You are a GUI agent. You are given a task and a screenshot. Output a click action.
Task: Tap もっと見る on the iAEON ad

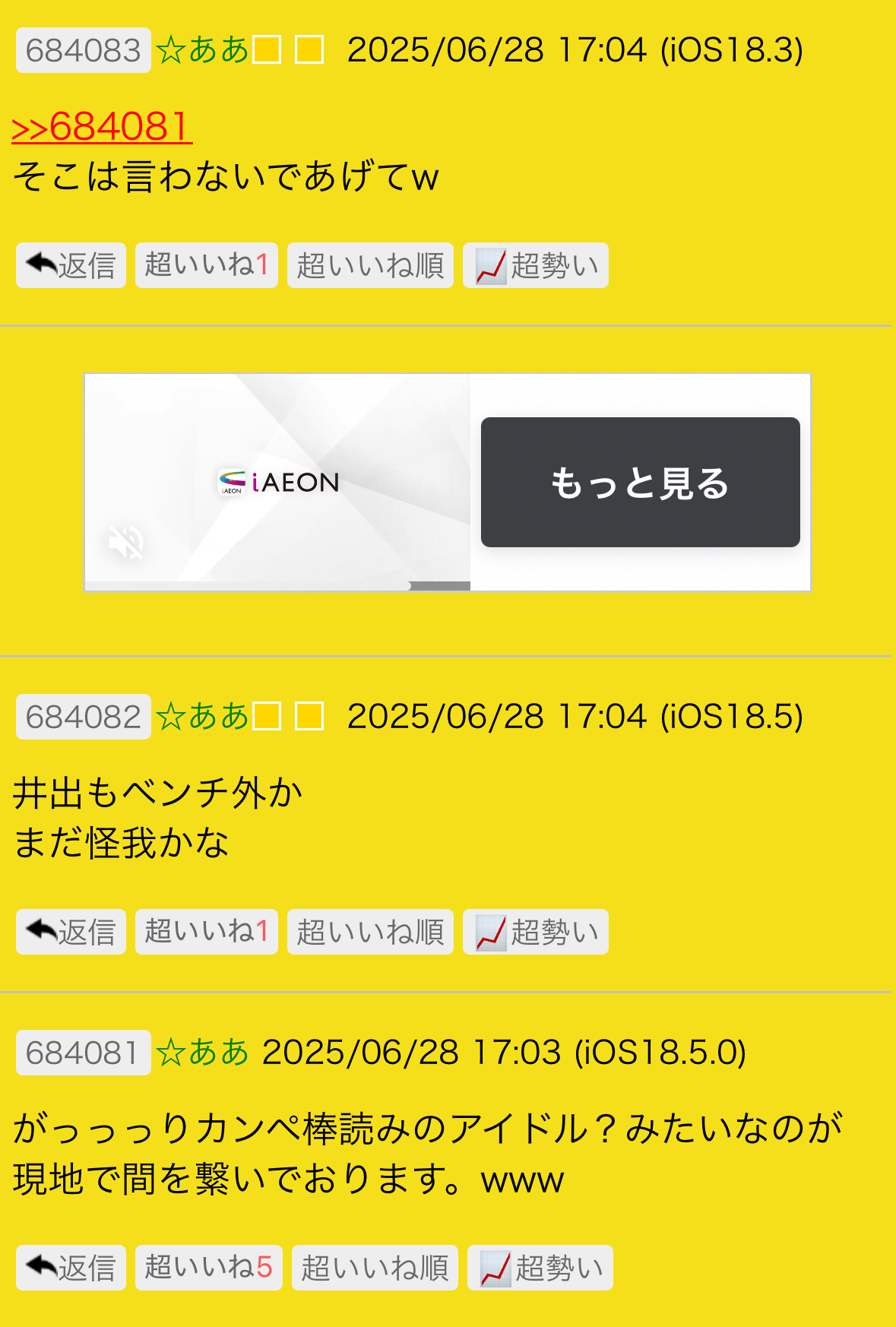640,483
